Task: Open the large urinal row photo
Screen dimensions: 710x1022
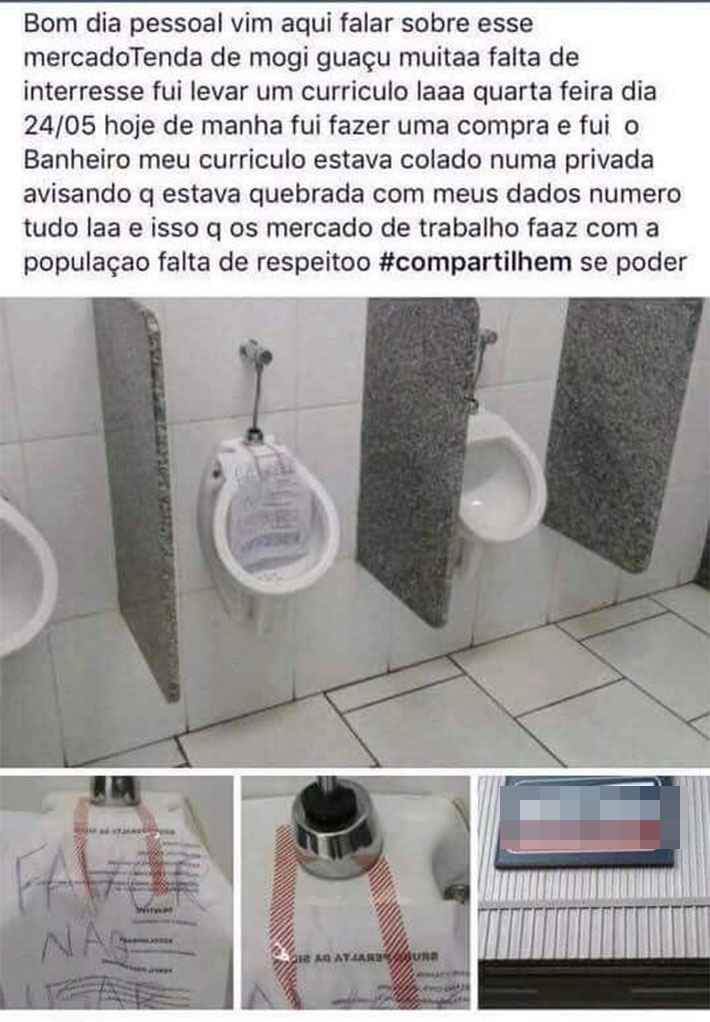Action: [355, 530]
